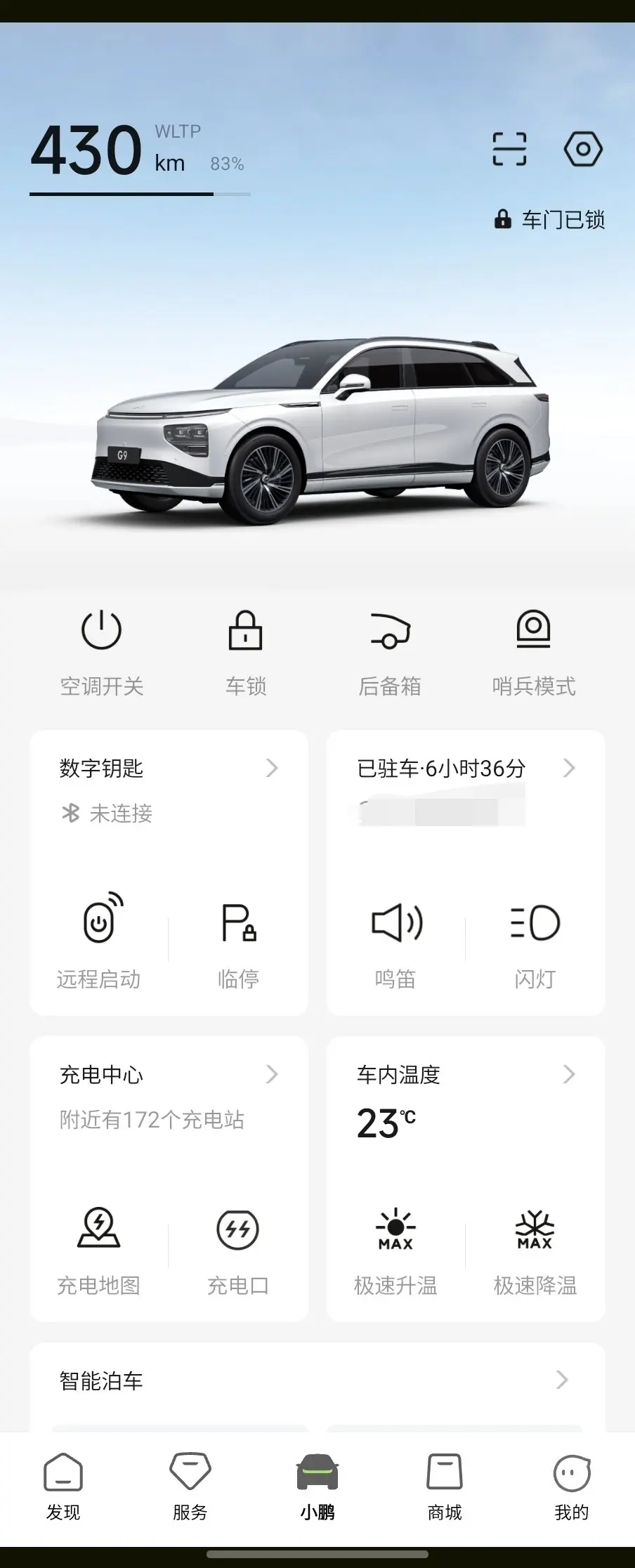Open the 充电中心 charging center
Viewport: 635px width, 1568px height.
[169, 1075]
